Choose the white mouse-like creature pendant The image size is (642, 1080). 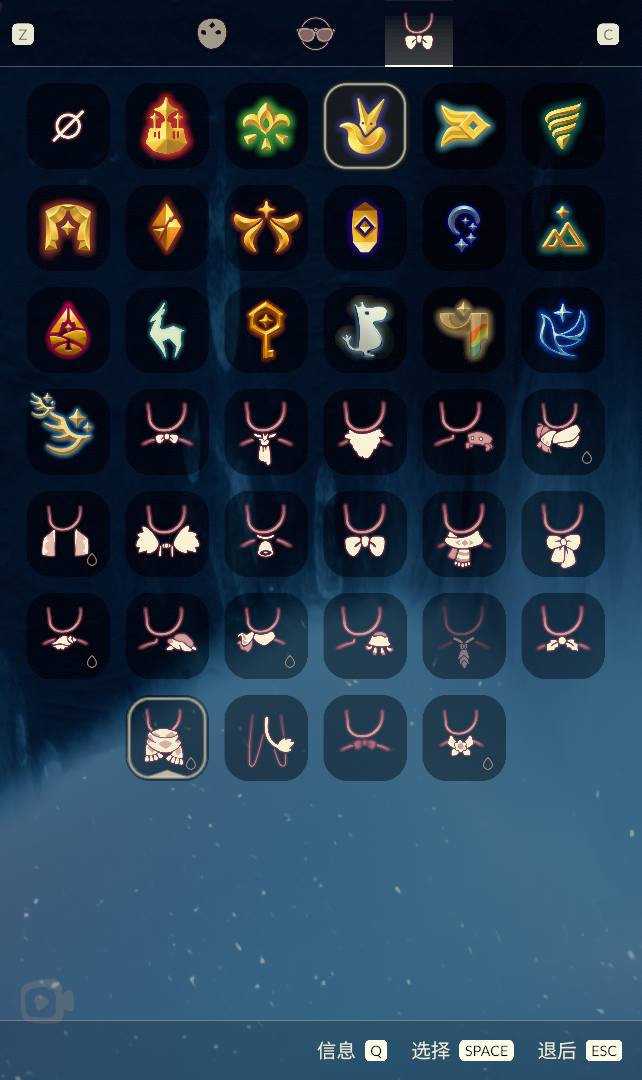[x=365, y=330]
